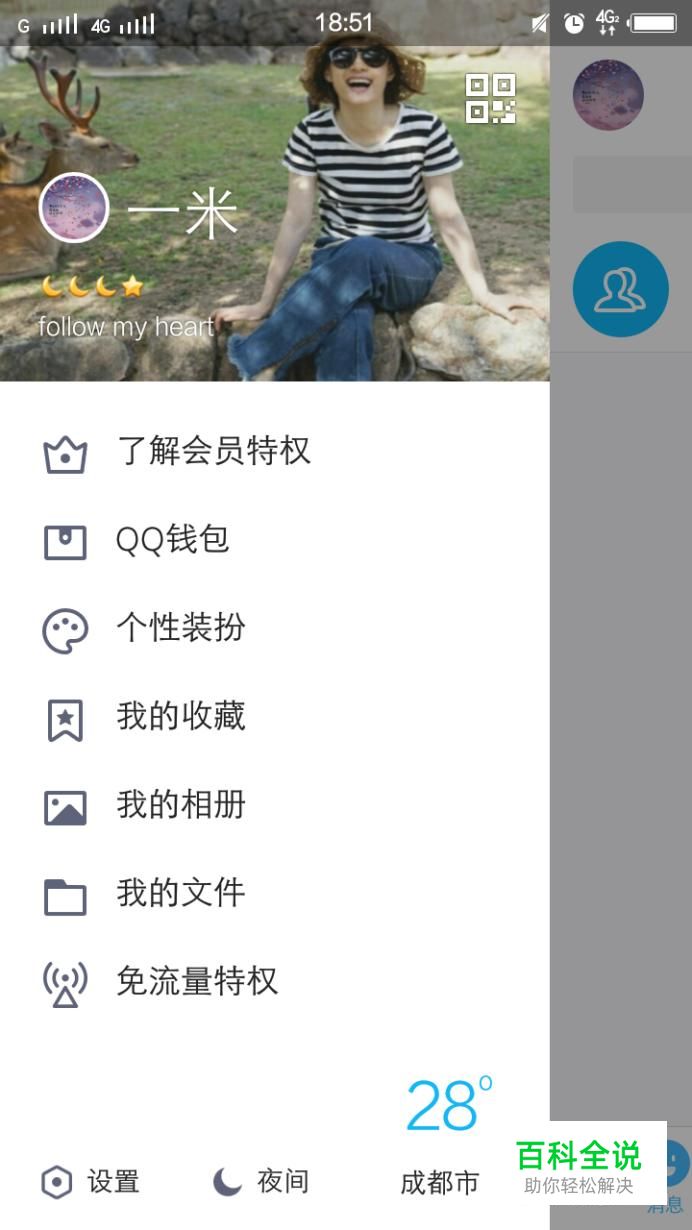Image resolution: width=692 pixels, height=1230 pixels.
Task: Open the QR code icon in header
Action: (491, 98)
